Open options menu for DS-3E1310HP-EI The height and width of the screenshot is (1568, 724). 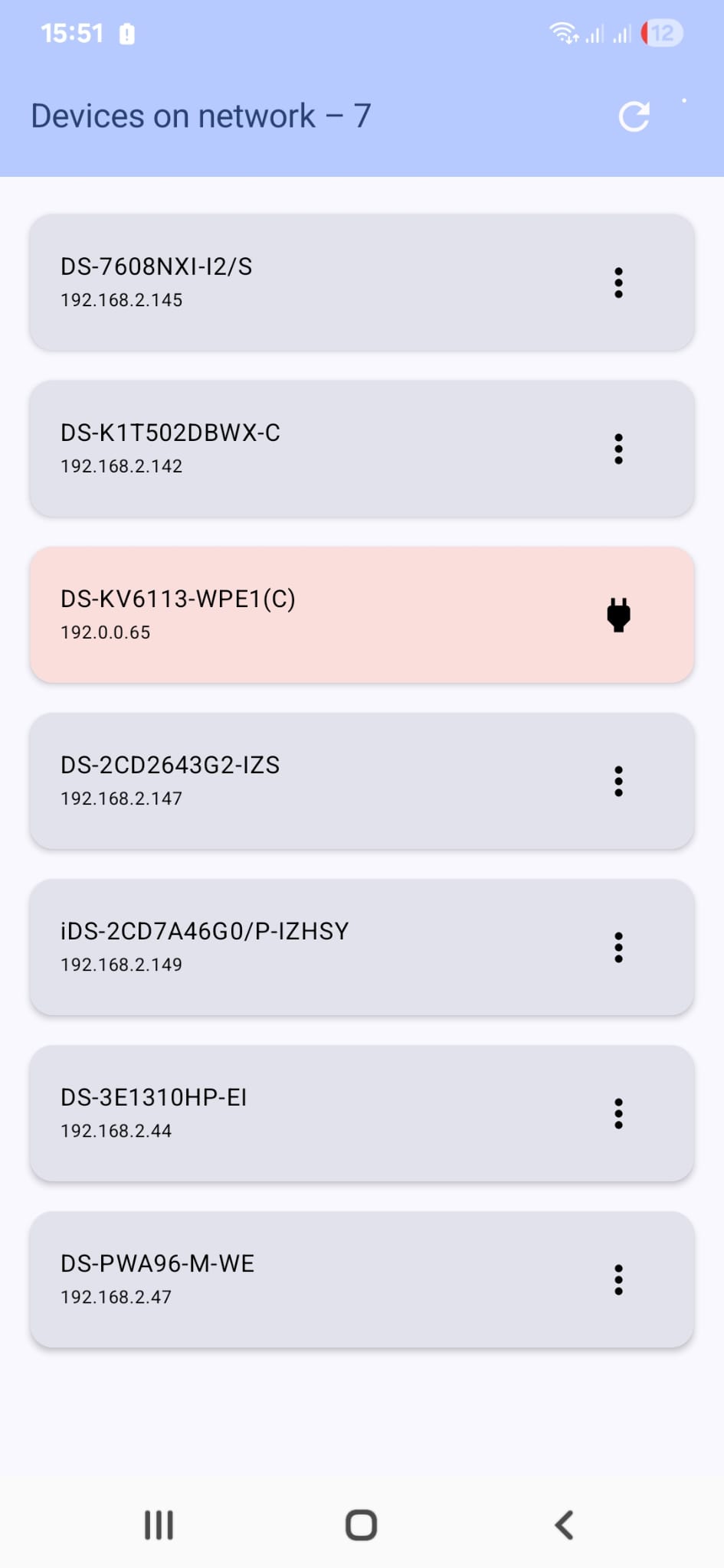618,1113
